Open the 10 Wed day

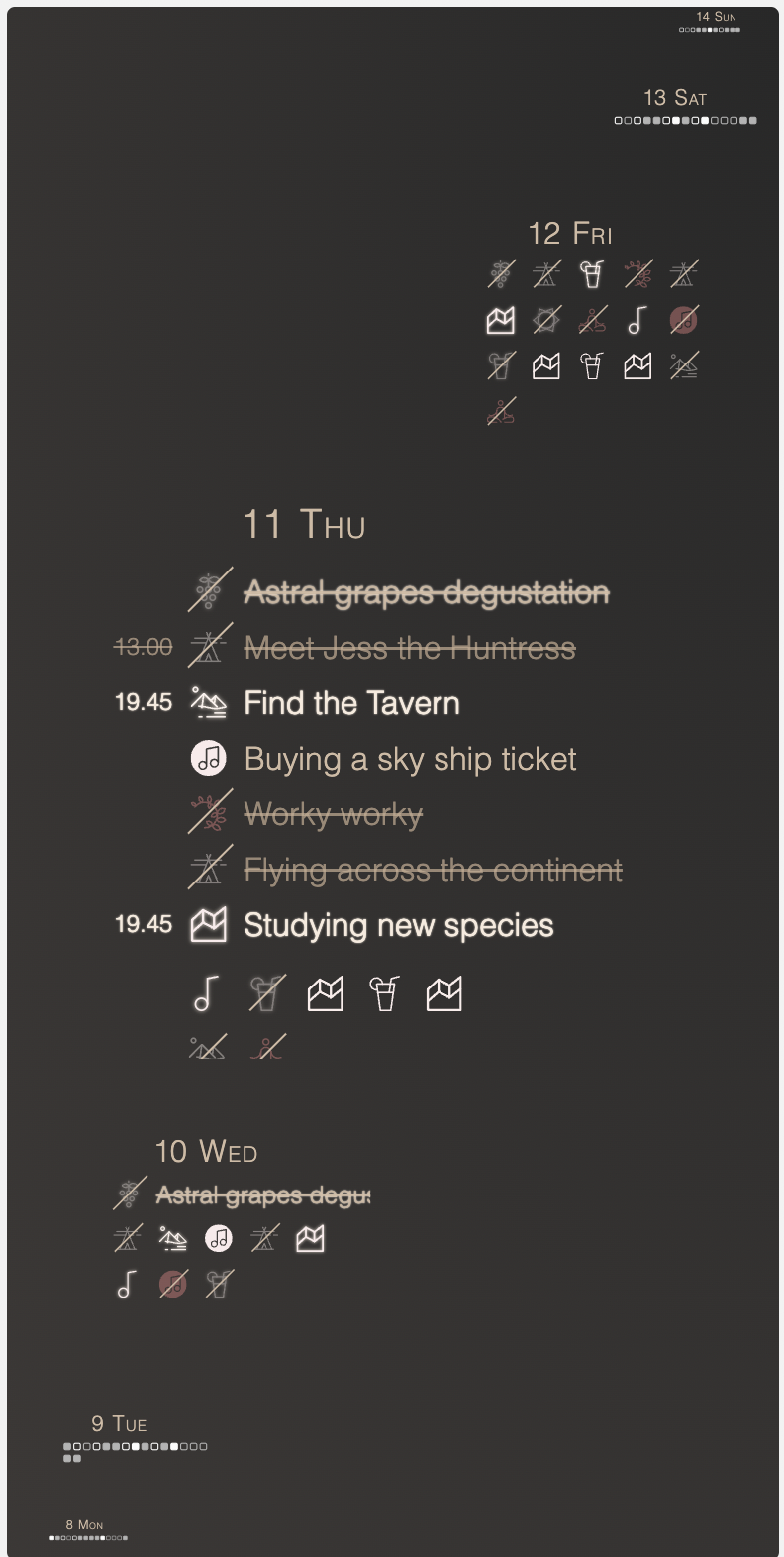[x=206, y=1152]
